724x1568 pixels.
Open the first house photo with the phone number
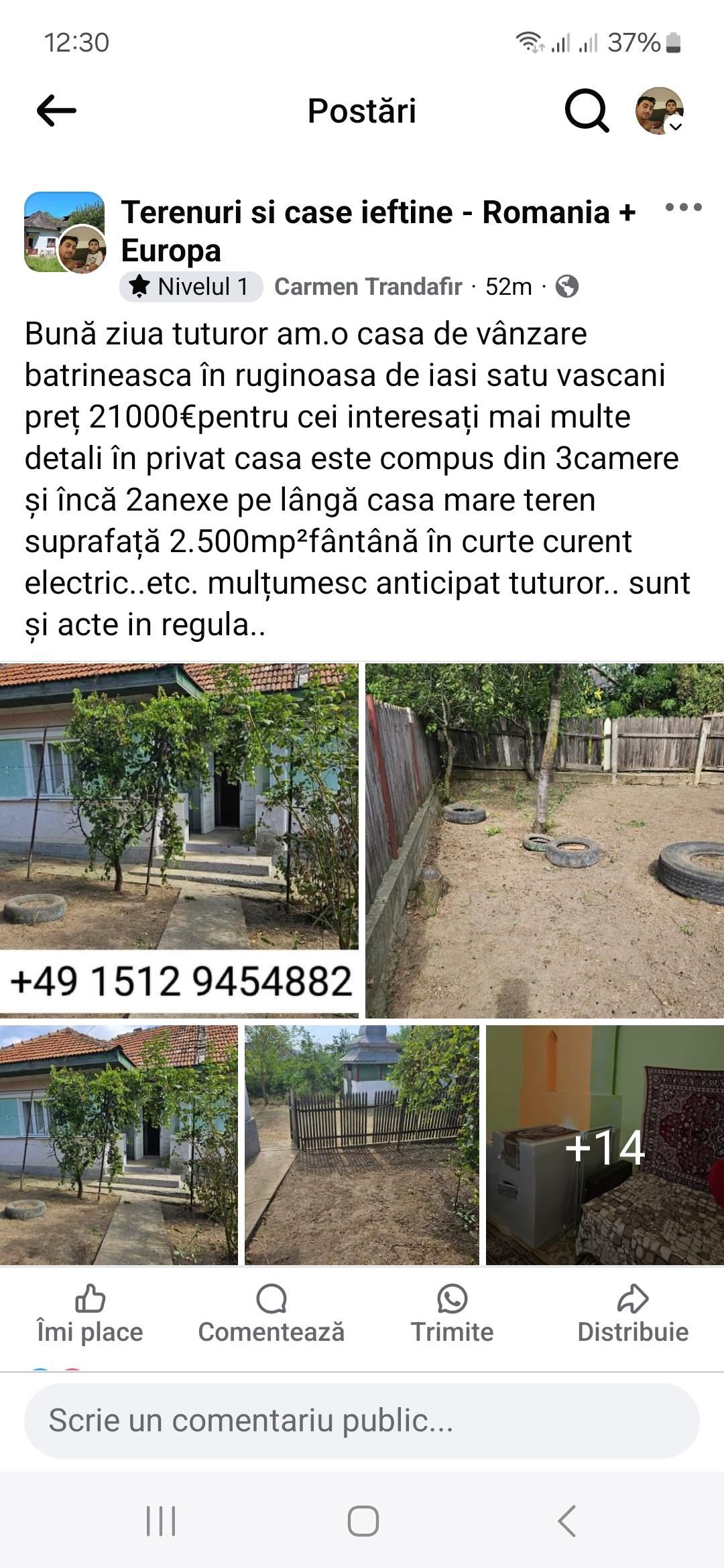179,840
